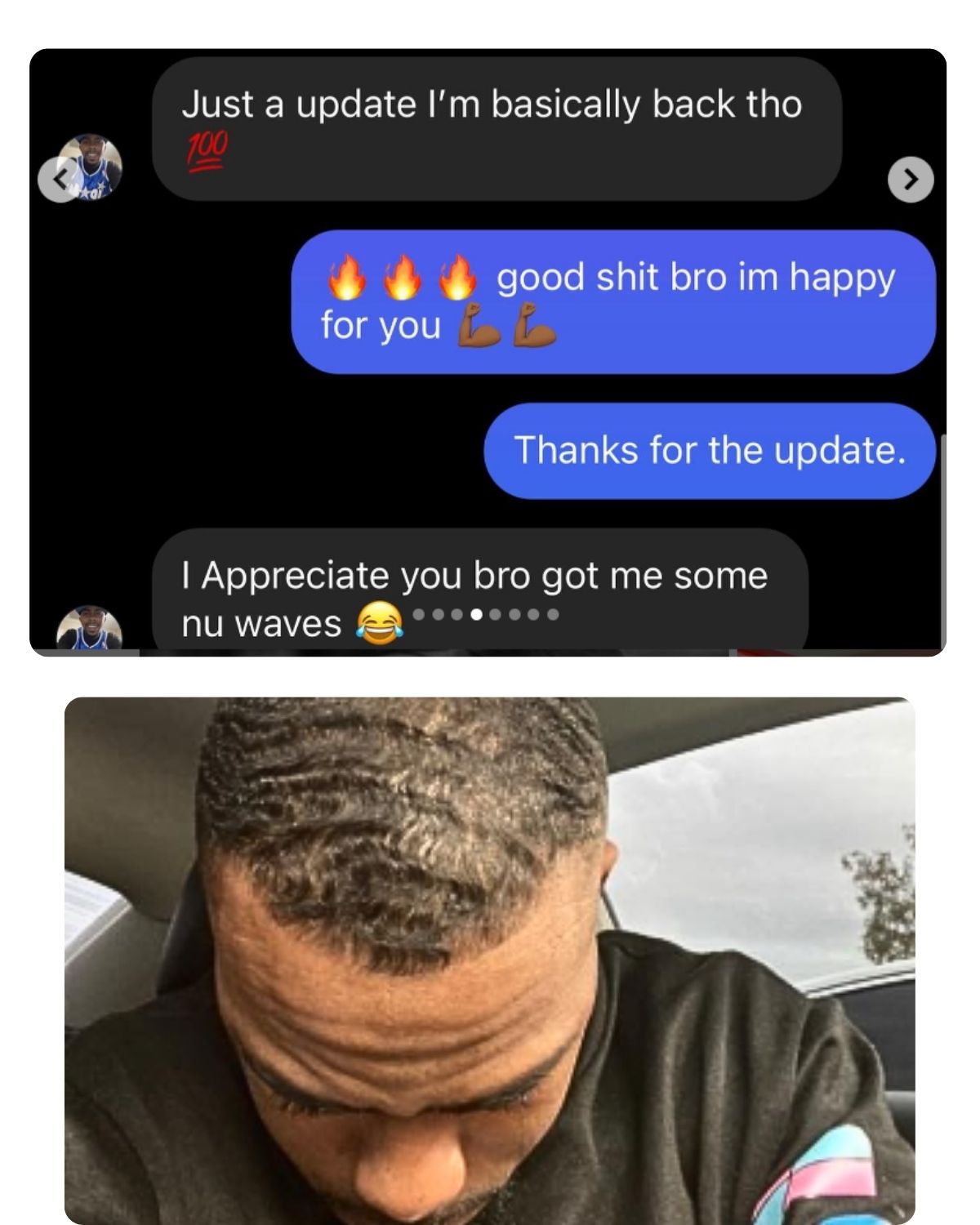
Task: Go to the next carousel image
Action: tap(911, 179)
